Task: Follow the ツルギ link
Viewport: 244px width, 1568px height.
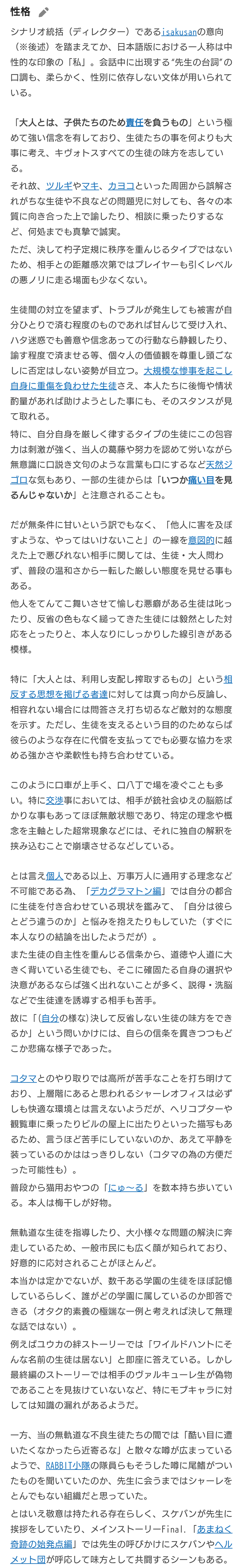Action: [x=59, y=186]
